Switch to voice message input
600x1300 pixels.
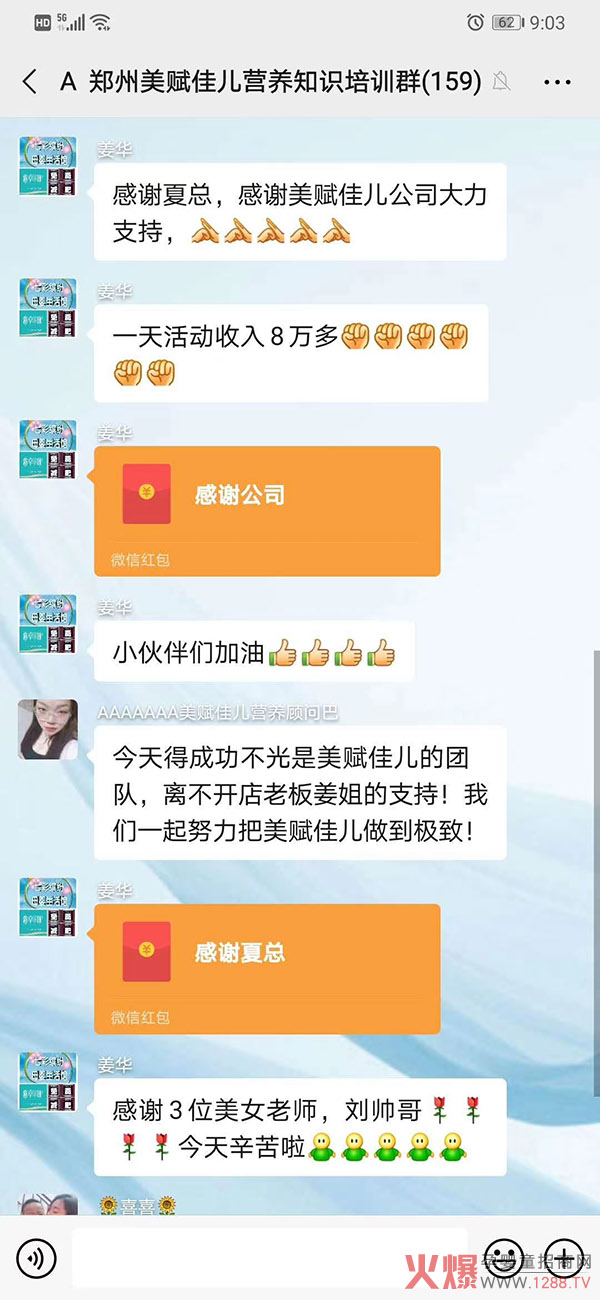(37, 1256)
